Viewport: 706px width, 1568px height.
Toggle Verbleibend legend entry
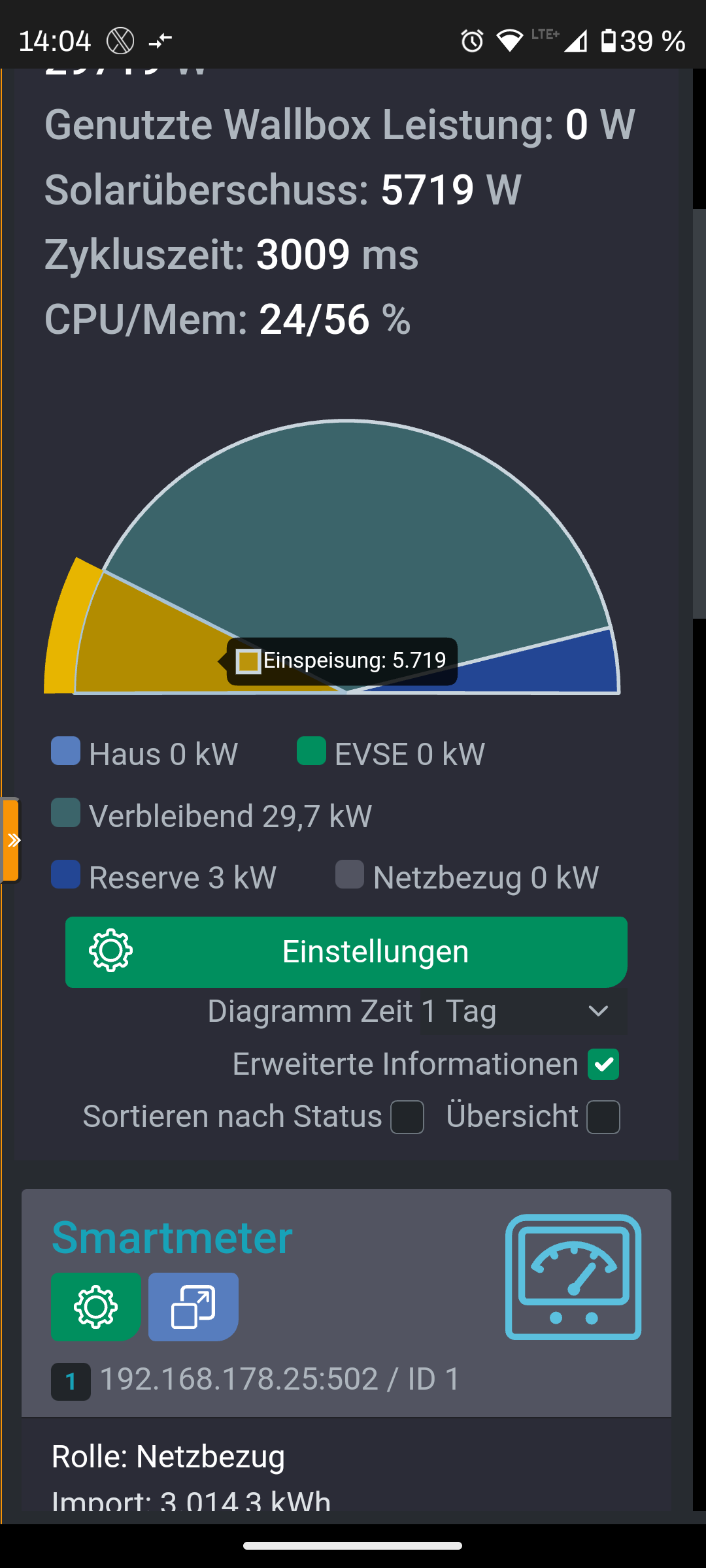tap(212, 815)
